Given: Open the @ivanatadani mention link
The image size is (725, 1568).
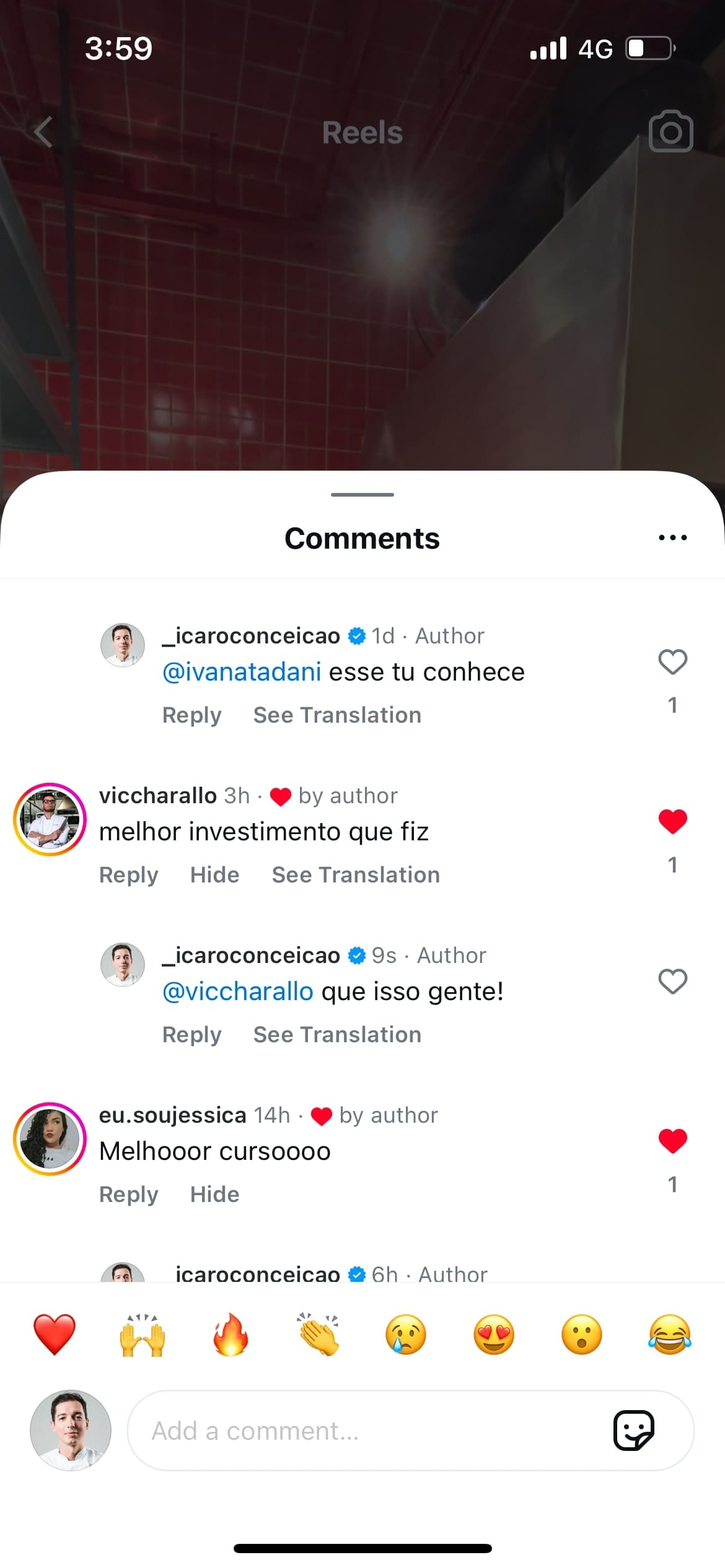Looking at the screenshot, I should (242, 672).
